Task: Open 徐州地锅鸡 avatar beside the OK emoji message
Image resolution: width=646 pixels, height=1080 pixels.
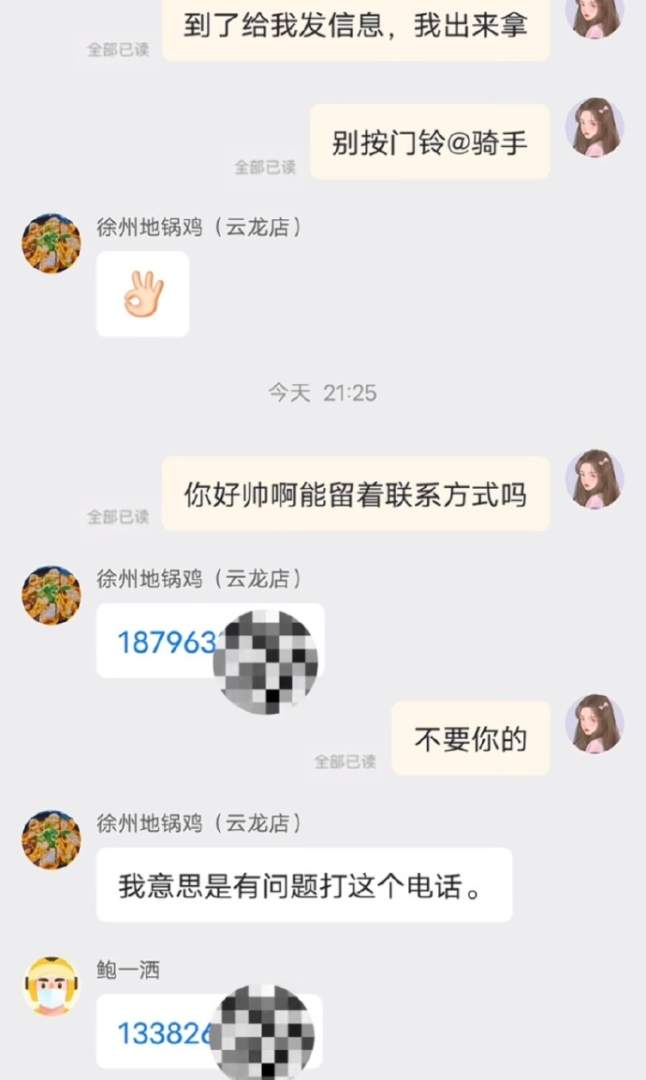Action: pyautogui.click(x=51, y=243)
